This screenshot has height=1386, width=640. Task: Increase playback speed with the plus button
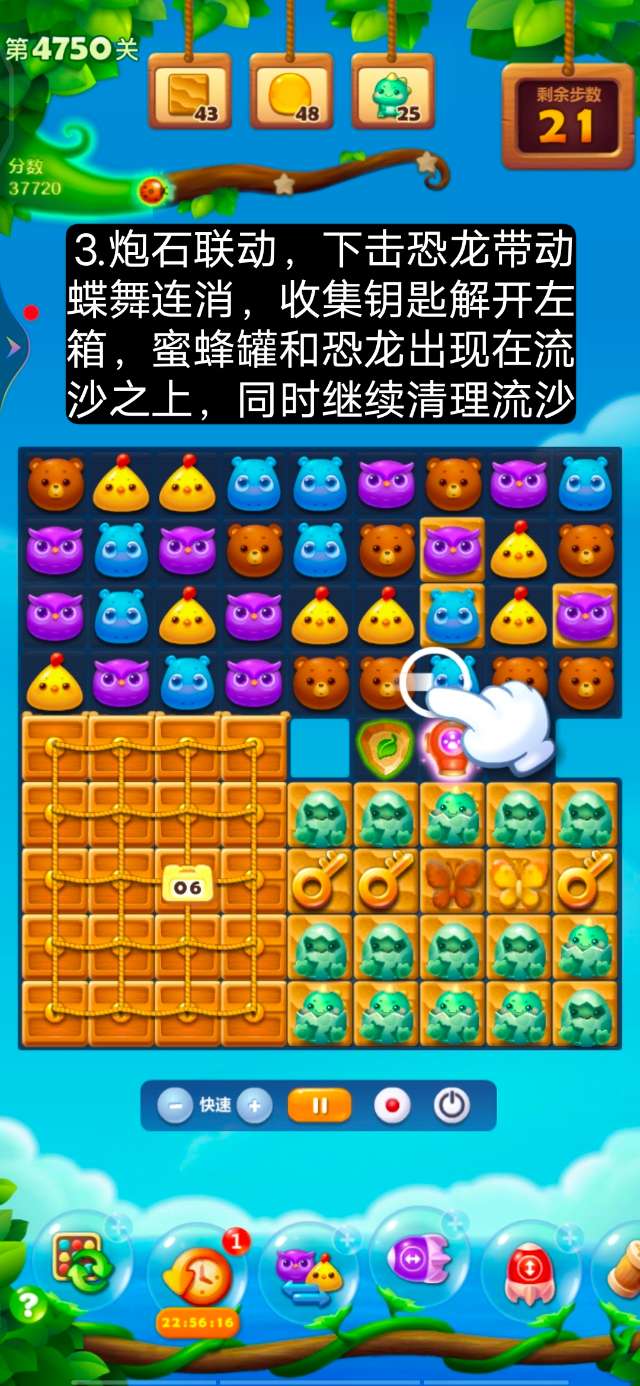tap(255, 1106)
